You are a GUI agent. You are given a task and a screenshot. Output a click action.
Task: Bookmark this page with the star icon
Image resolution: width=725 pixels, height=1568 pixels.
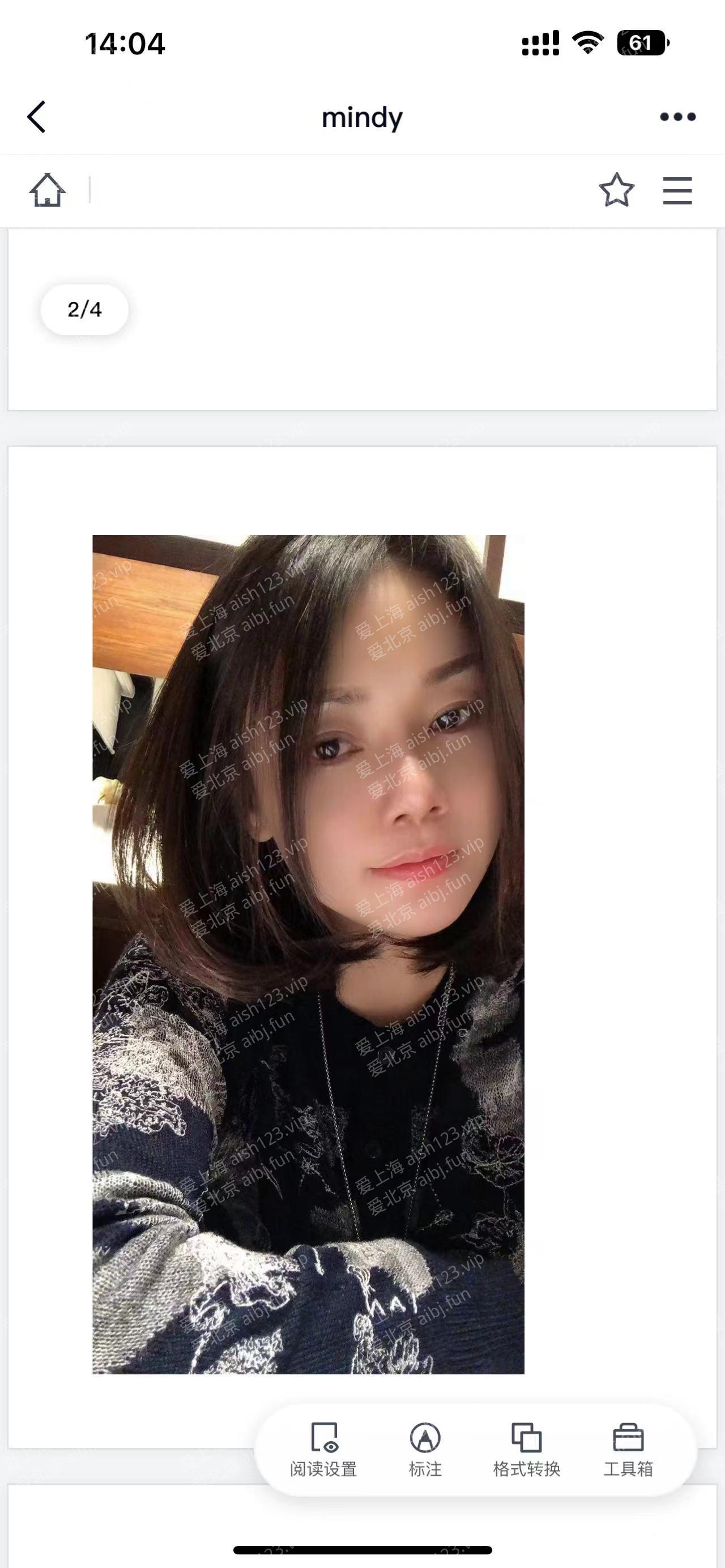(617, 190)
